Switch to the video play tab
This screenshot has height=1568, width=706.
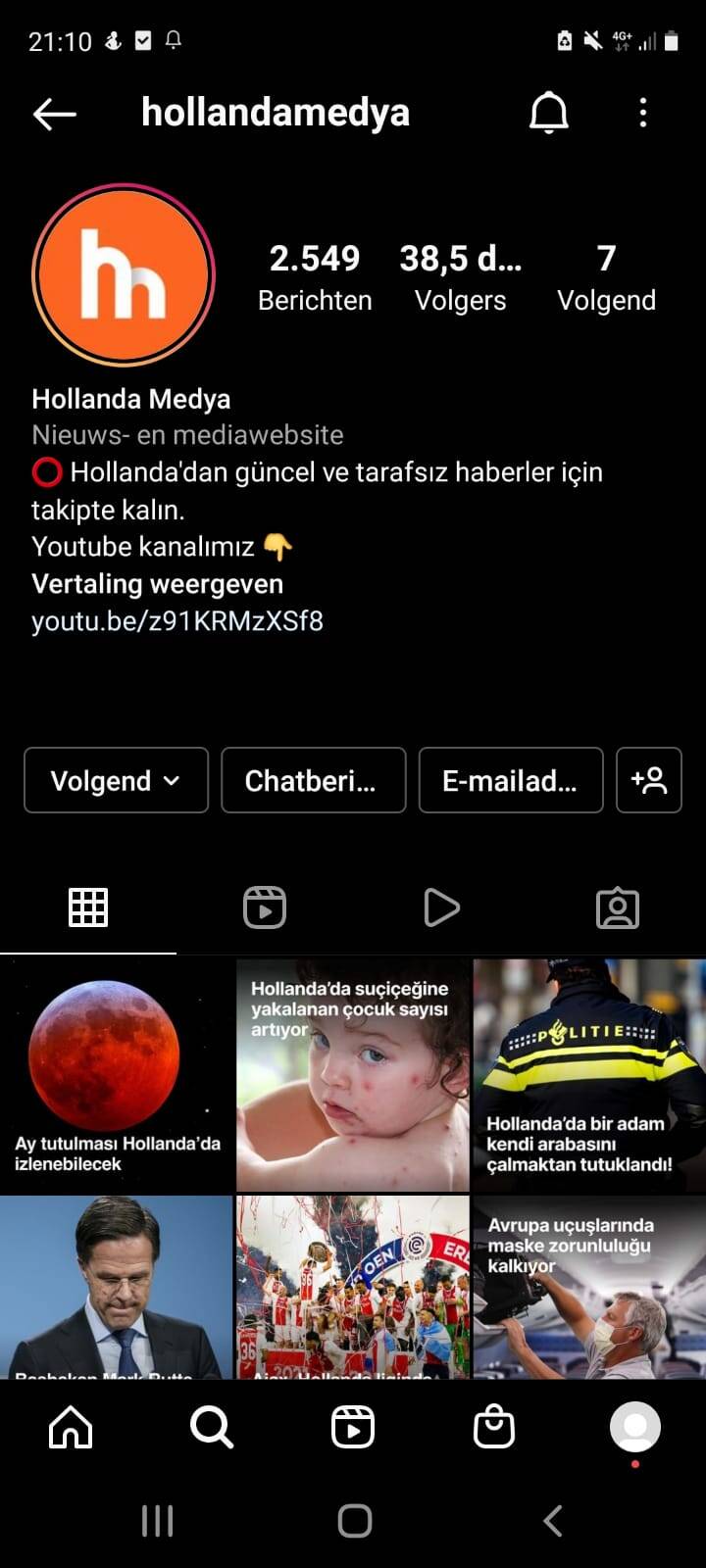pos(441,907)
